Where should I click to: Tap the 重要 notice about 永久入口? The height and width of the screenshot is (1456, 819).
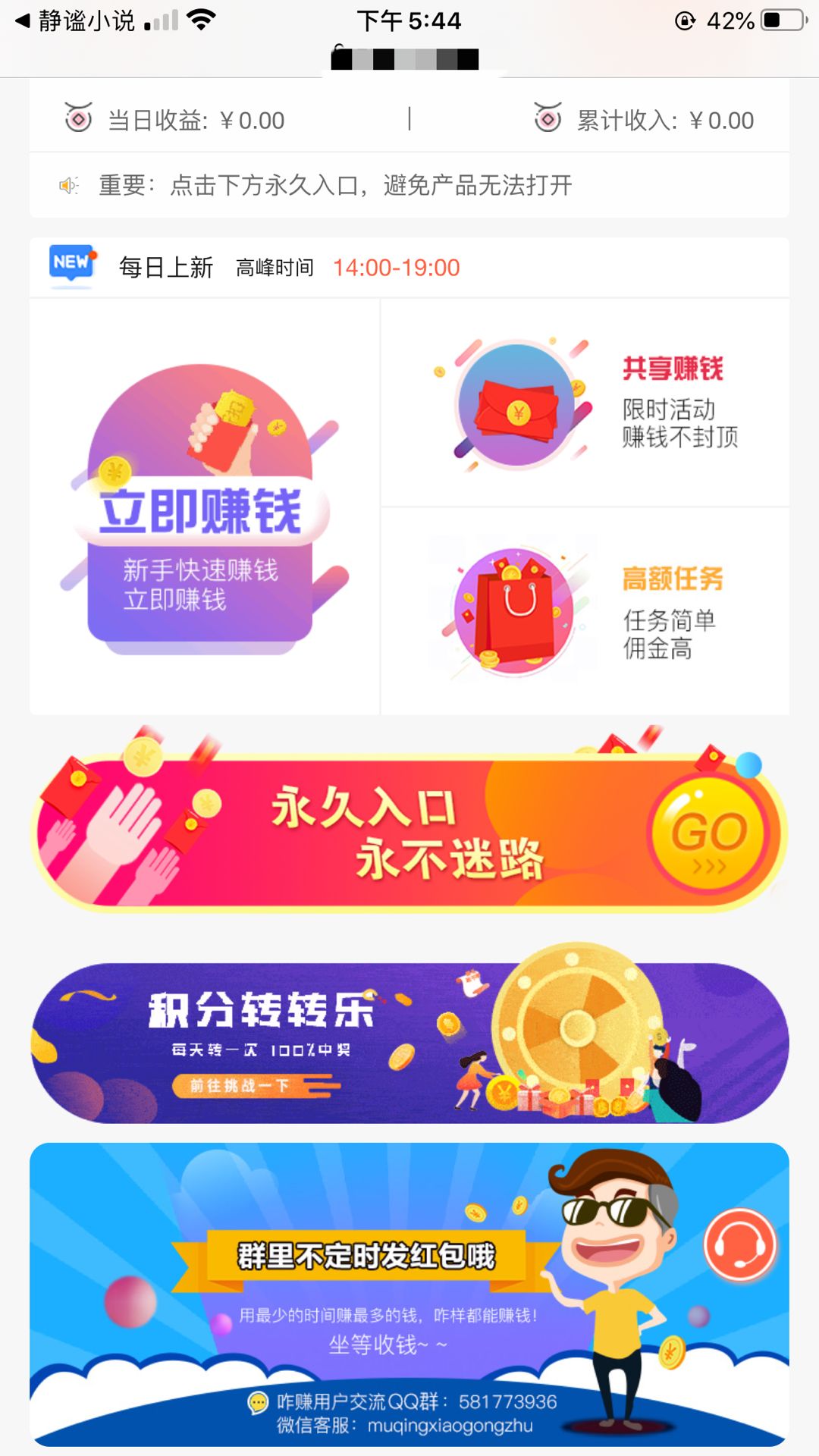[334, 185]
